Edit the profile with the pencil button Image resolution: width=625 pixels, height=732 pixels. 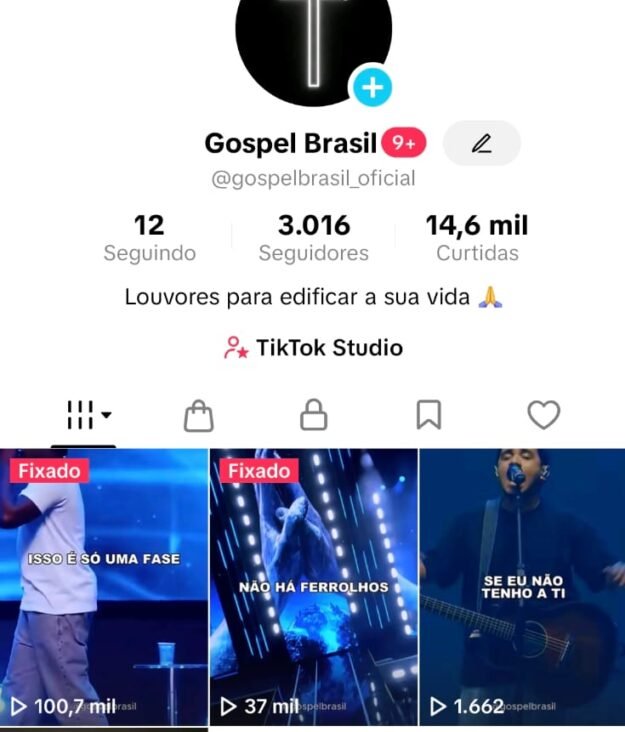[x=482, y=144]
